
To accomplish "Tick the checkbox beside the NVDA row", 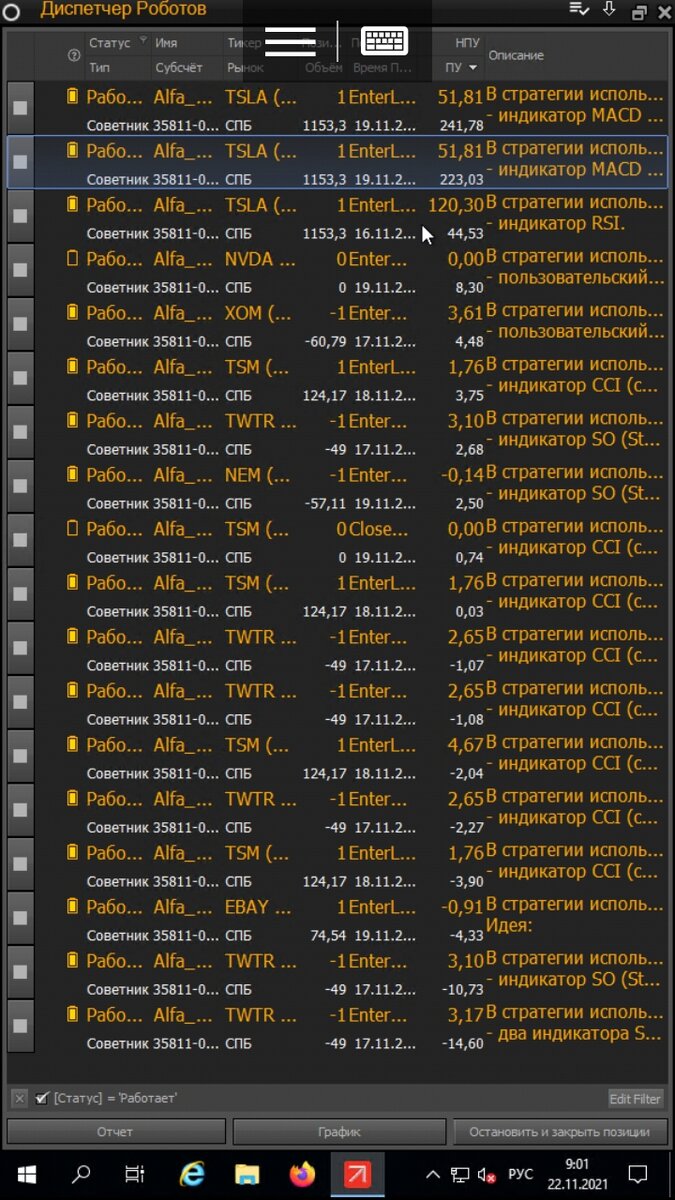I will coord(20,271).
